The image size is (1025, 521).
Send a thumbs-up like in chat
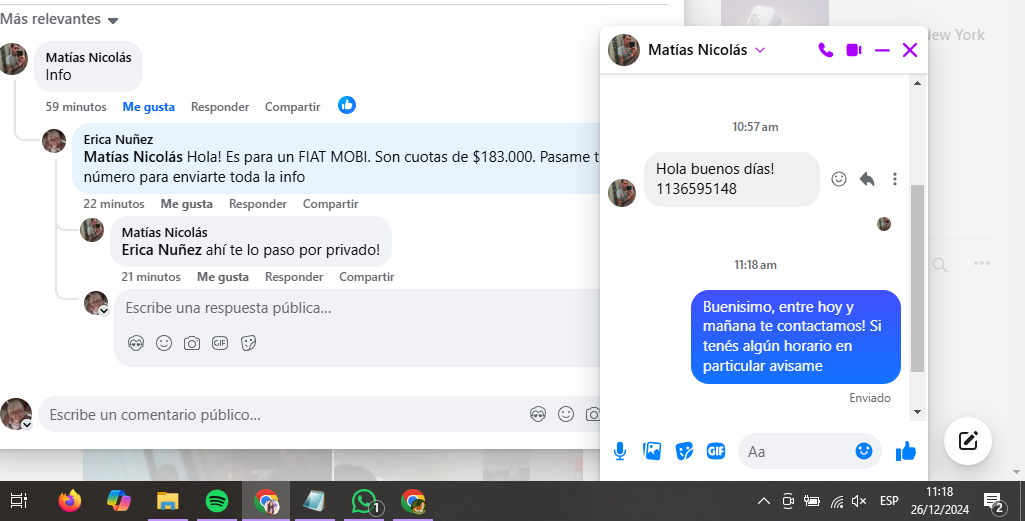click(906, 451)
